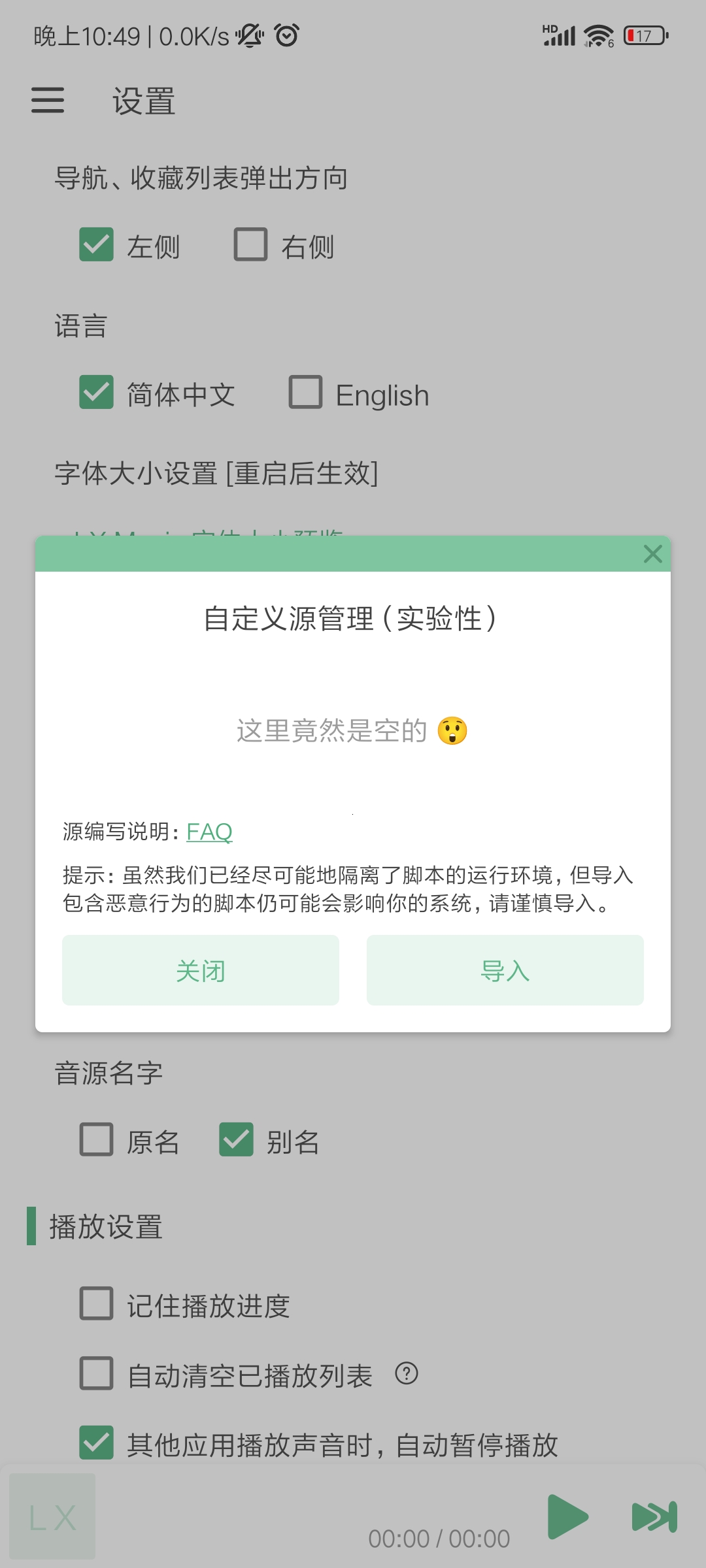Open help icon beside 自动清空已播放列表

(407, 1373)
